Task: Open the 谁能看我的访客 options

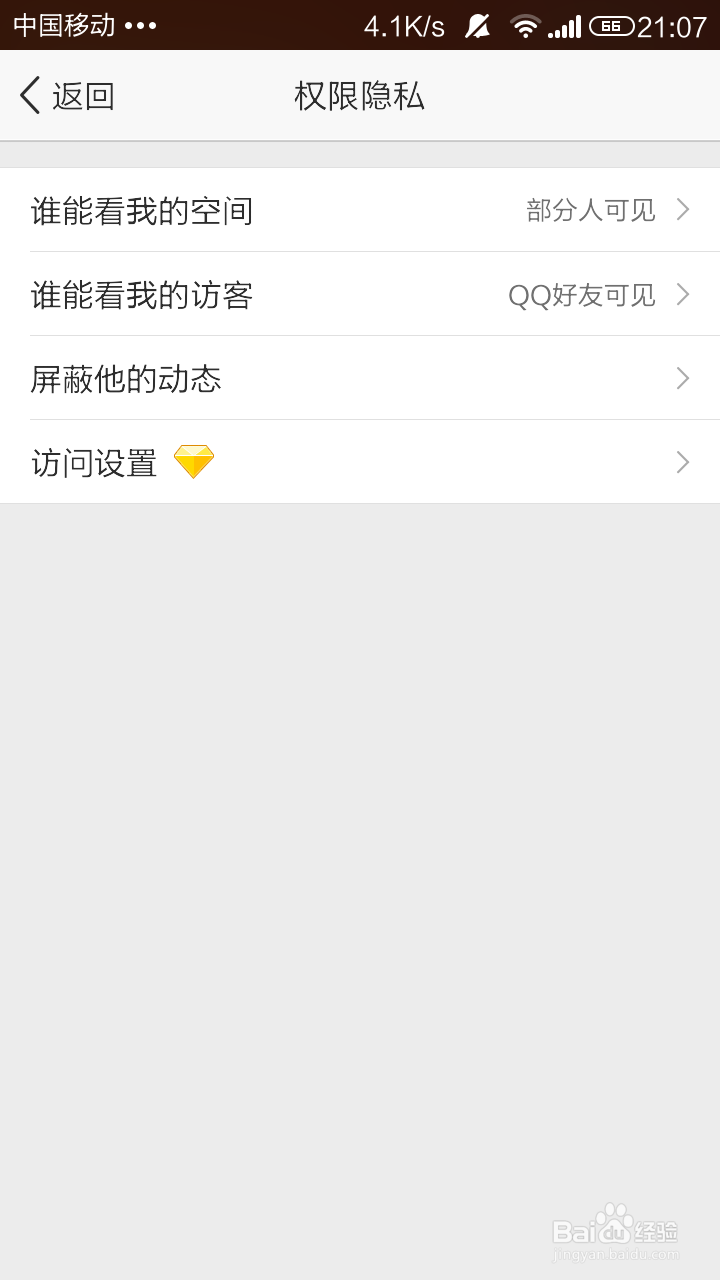Action: pos(360,295)
